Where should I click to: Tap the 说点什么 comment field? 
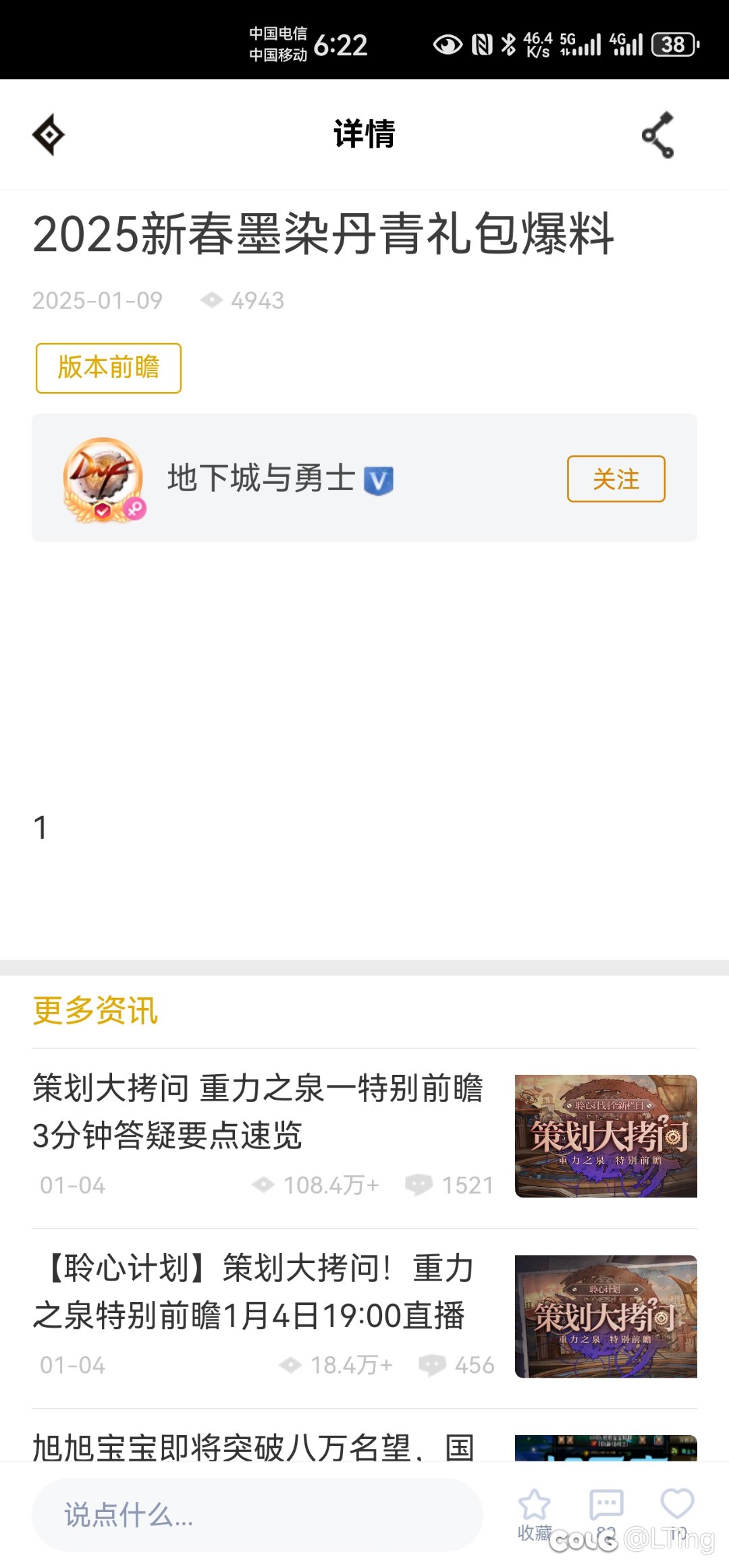click(257, 1515)
